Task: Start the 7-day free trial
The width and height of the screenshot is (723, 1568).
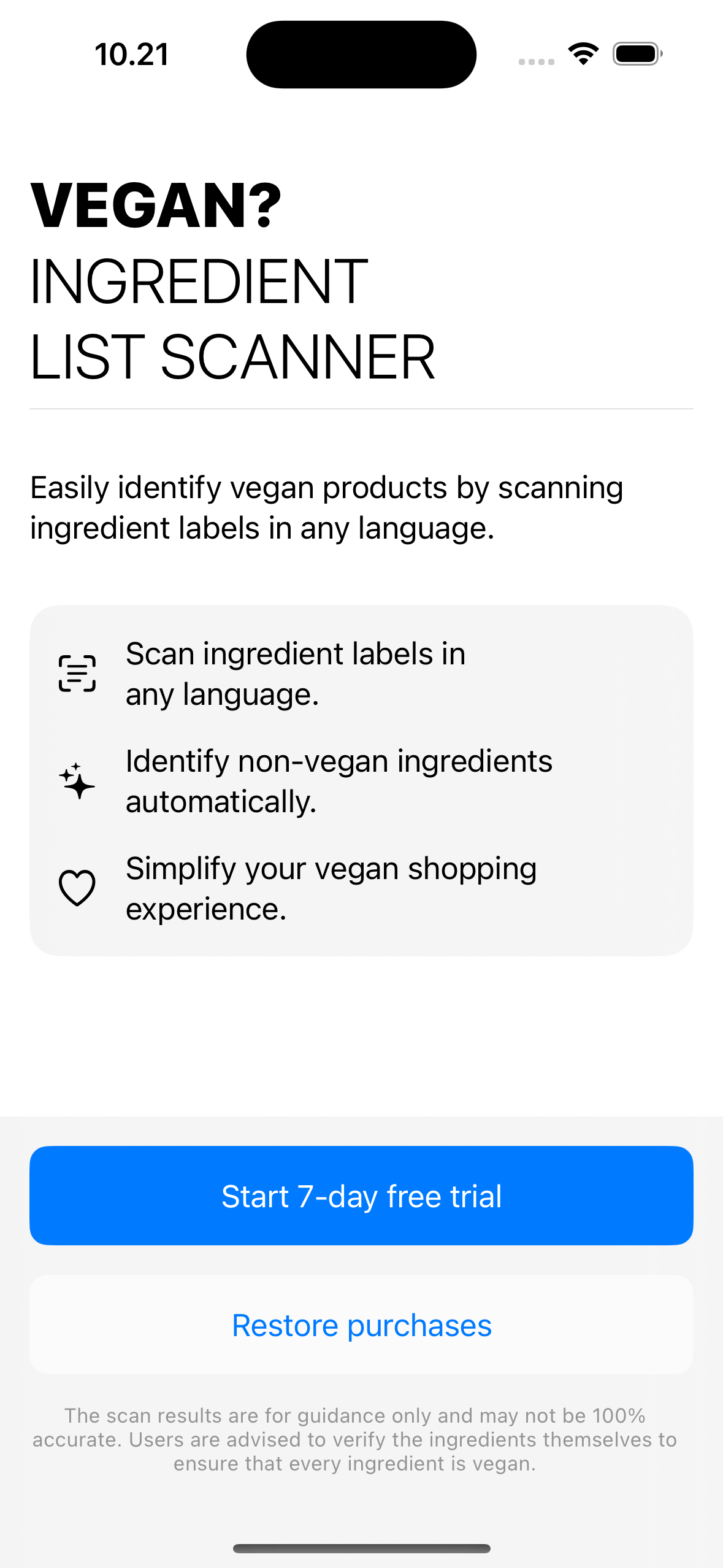Action: pos(361,1195)
